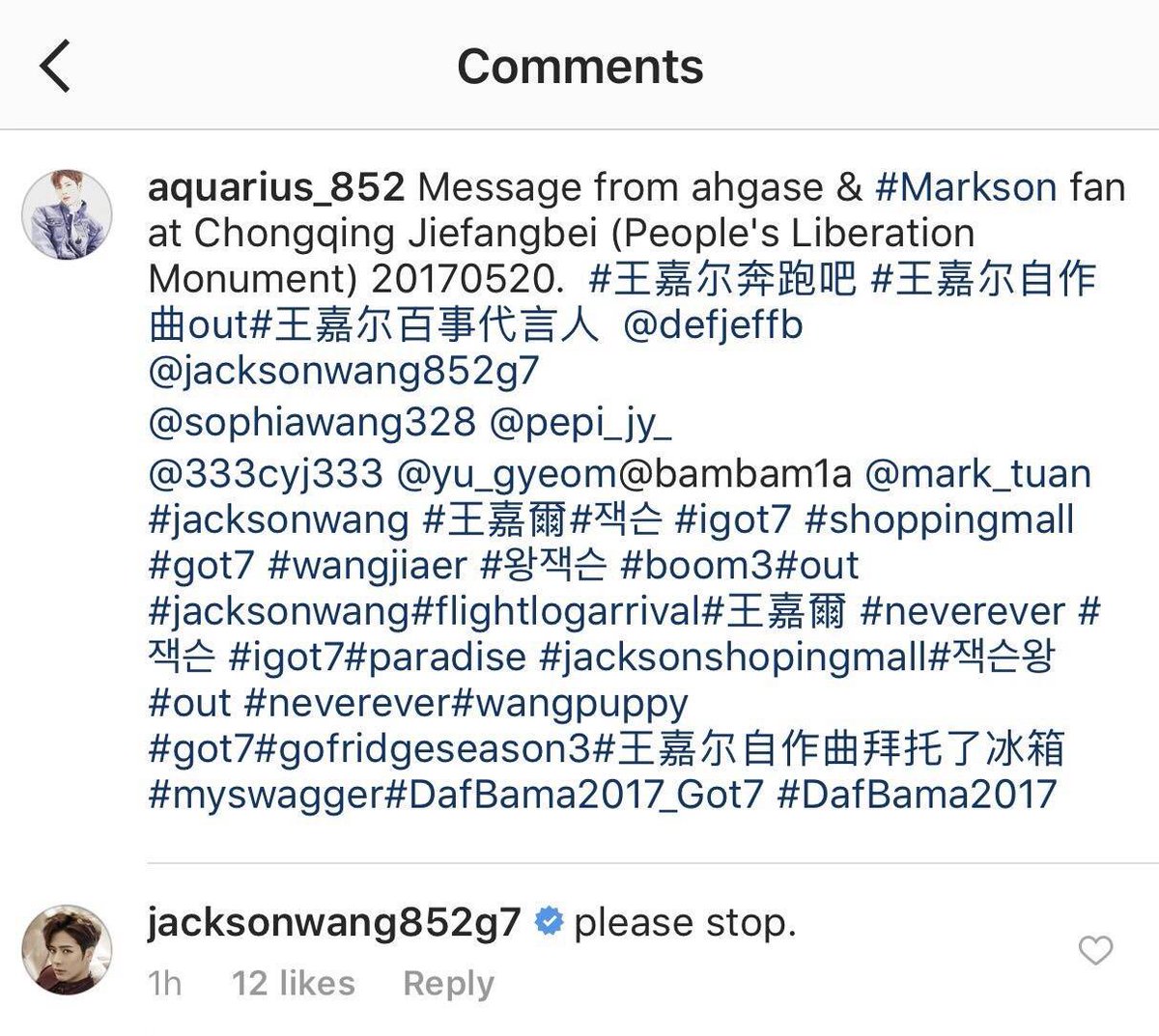Reply to jacksonwang852g7's comment

[x=448, y=983]
